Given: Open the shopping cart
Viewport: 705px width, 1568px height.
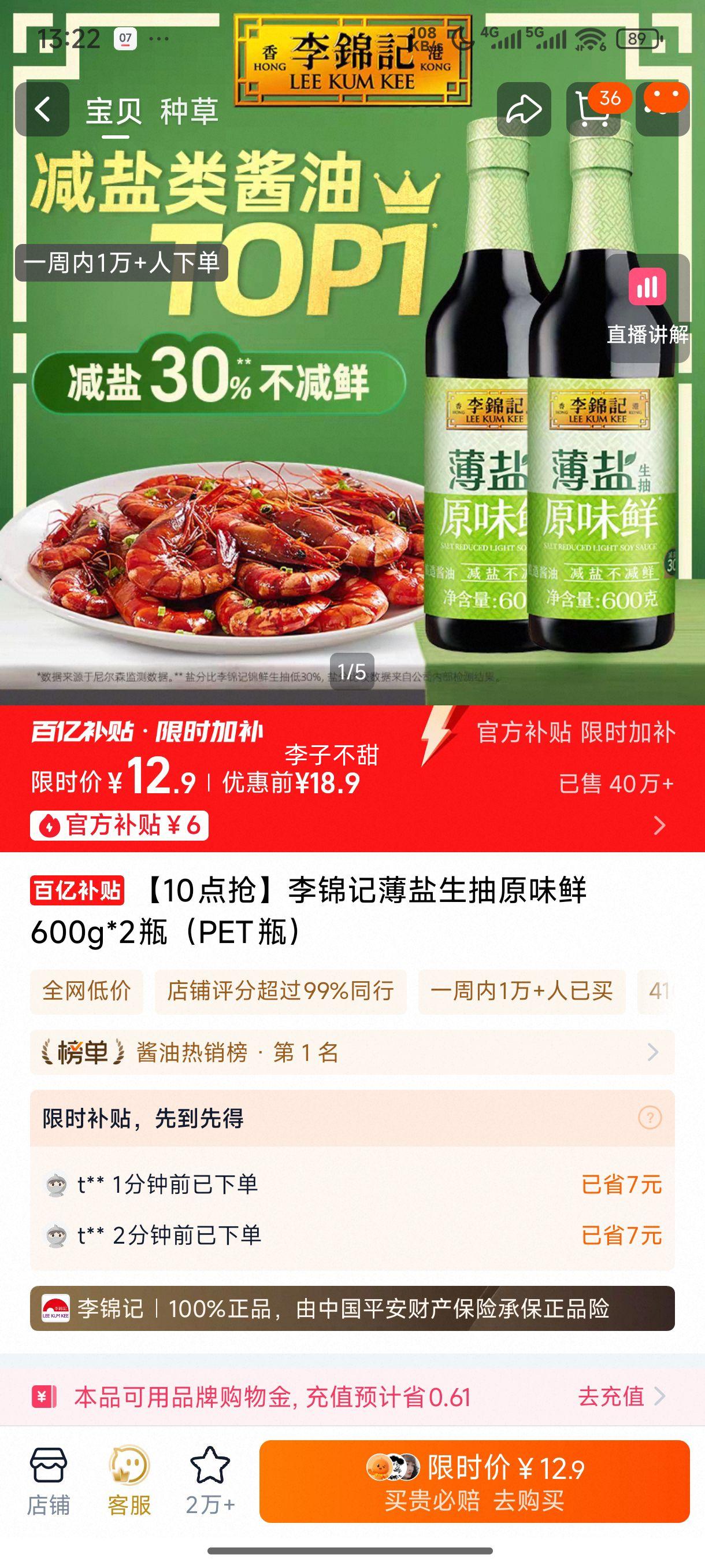Looking at the screenshot, I should click(x=593, y=110).
